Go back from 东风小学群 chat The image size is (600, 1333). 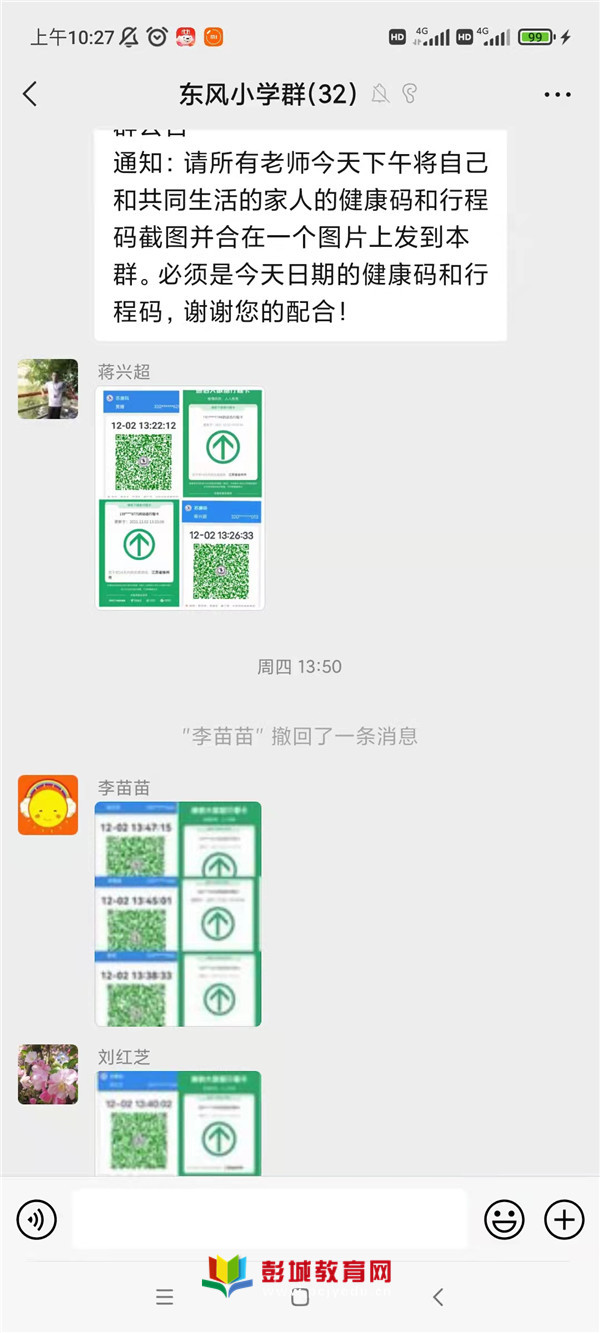tap(30, 94)
